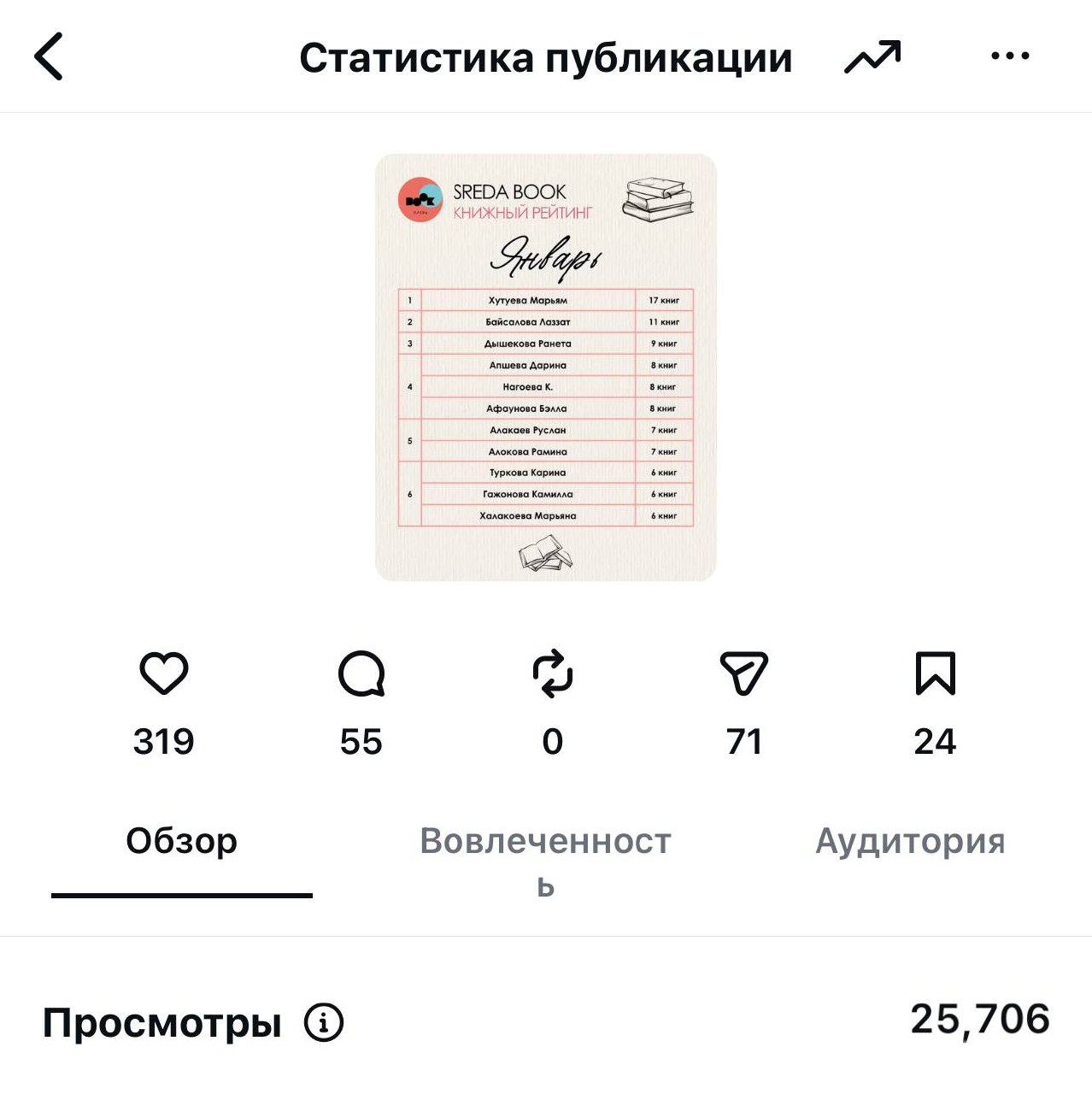
Task: Open the January book rating post thumbnail
Action: tap(545, 368)
